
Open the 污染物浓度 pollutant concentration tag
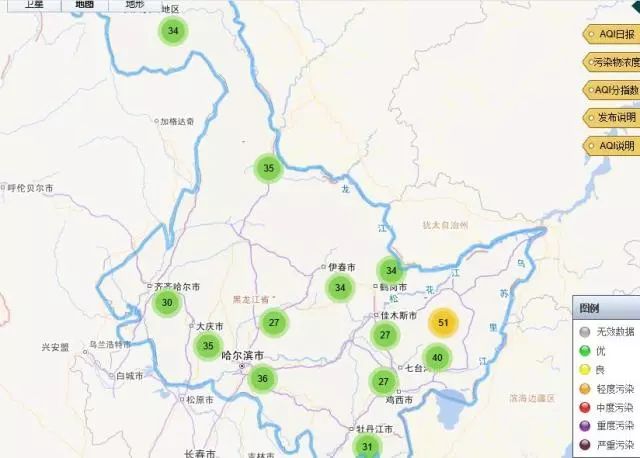pos(611,62)
